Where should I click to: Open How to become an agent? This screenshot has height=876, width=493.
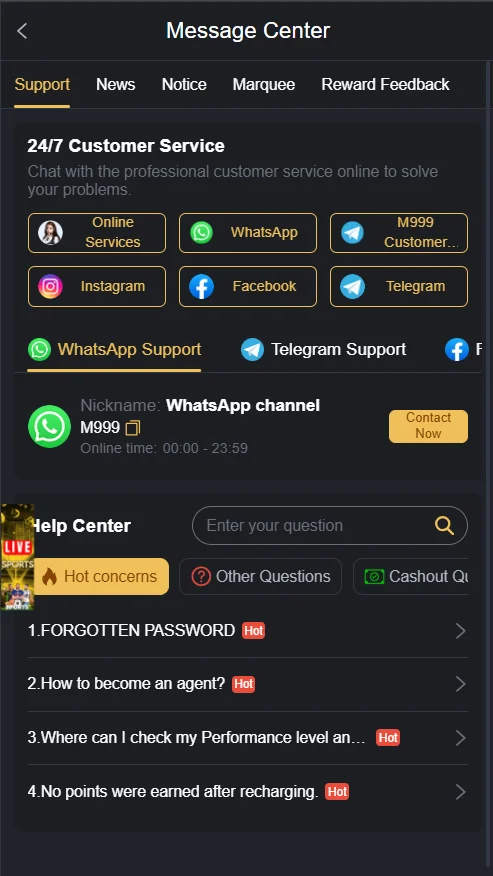click(x=248, y=684)
